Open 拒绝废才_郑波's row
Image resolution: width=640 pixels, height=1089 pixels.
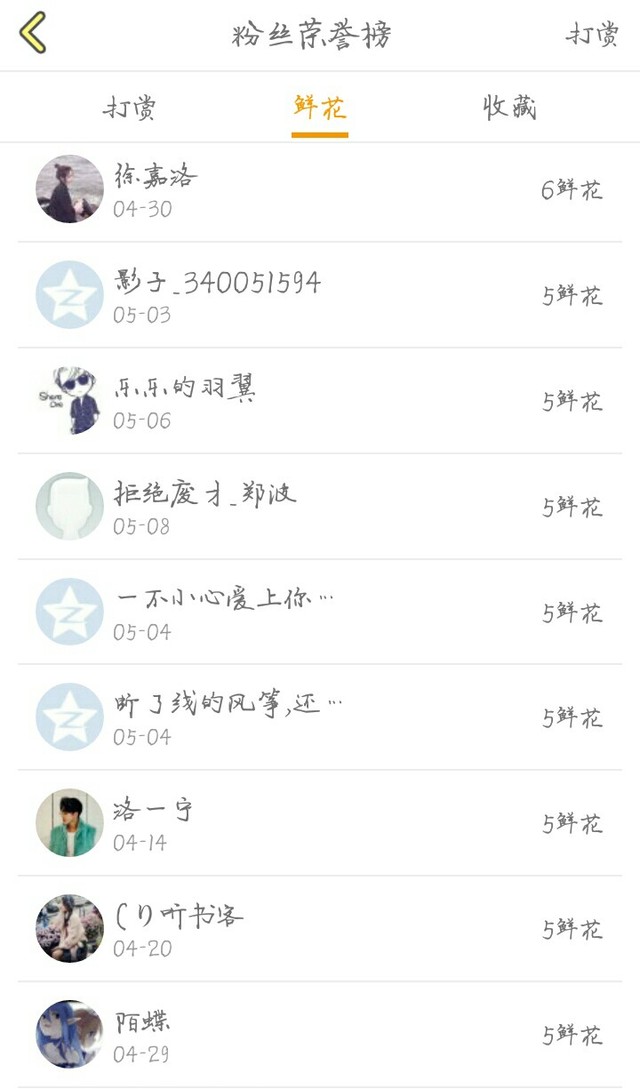click(320, 506)
